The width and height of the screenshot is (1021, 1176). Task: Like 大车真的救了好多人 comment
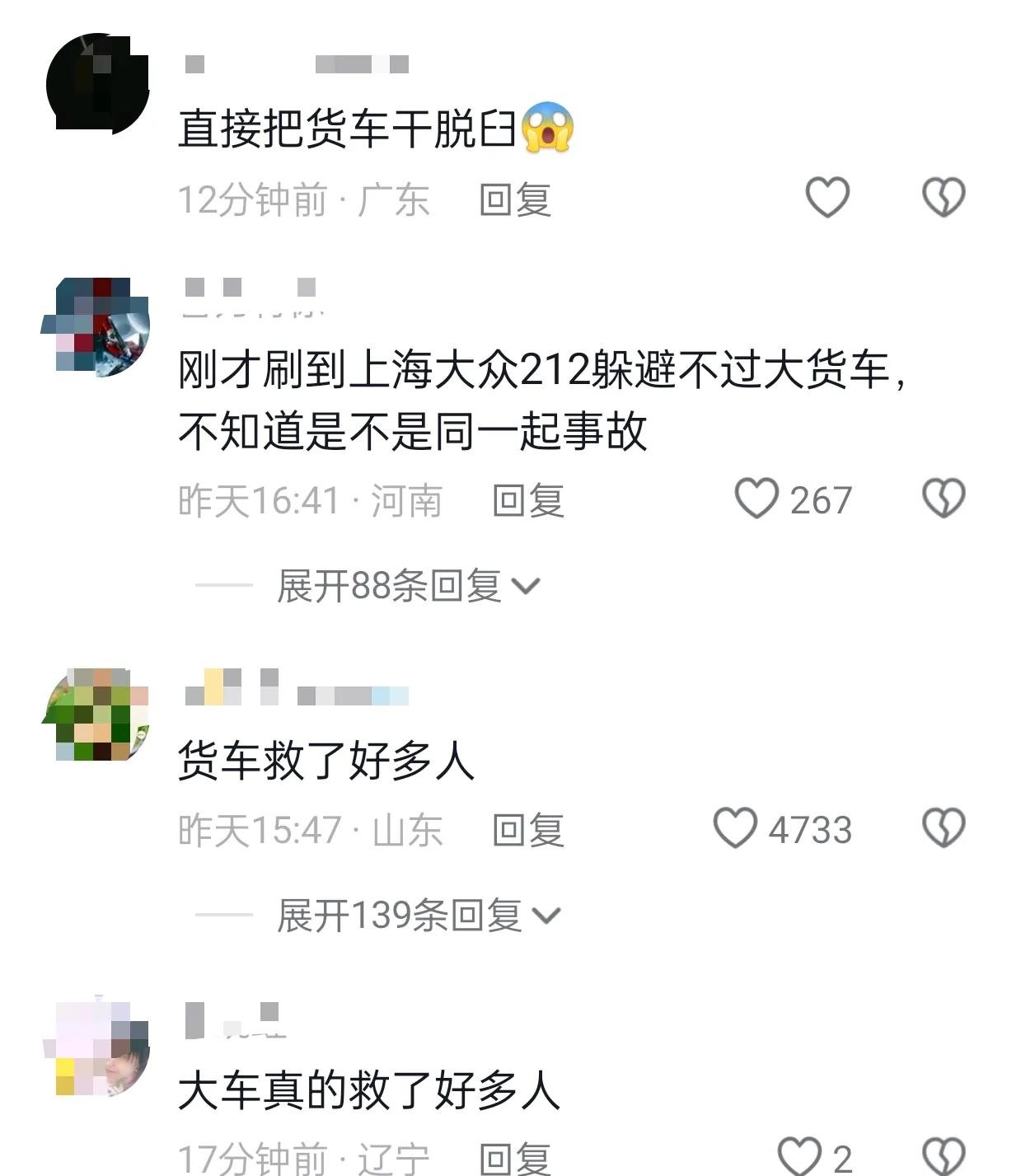click(800, 1156)
